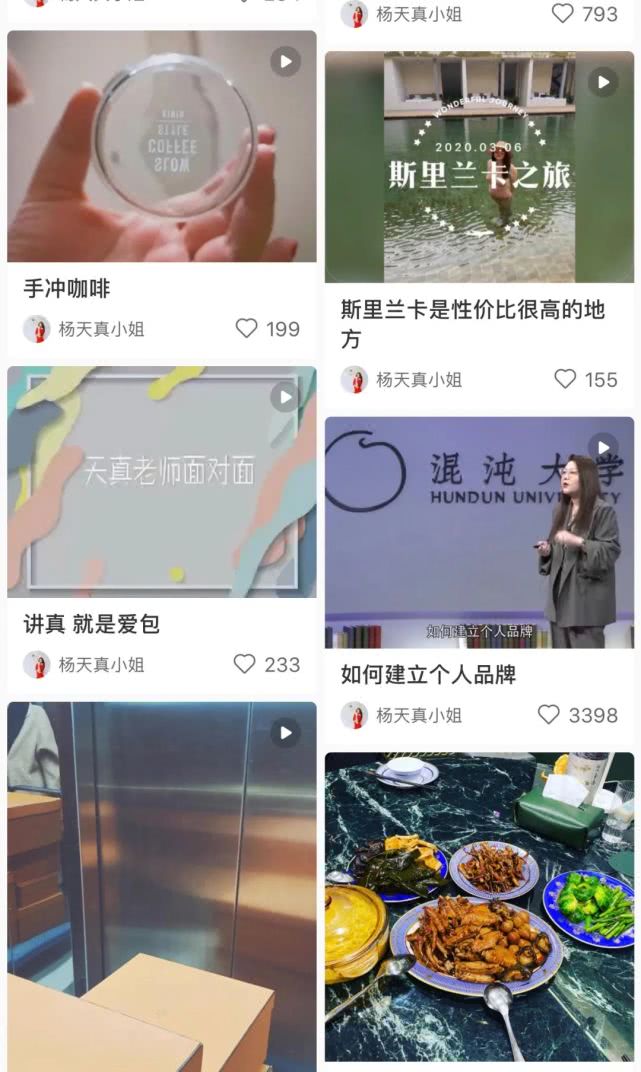Like the 斯里兰卡是性价比很高的地方 post
Image resolution: width=641 pixels, height=1072 pixels.
click(x=565, y=379)
